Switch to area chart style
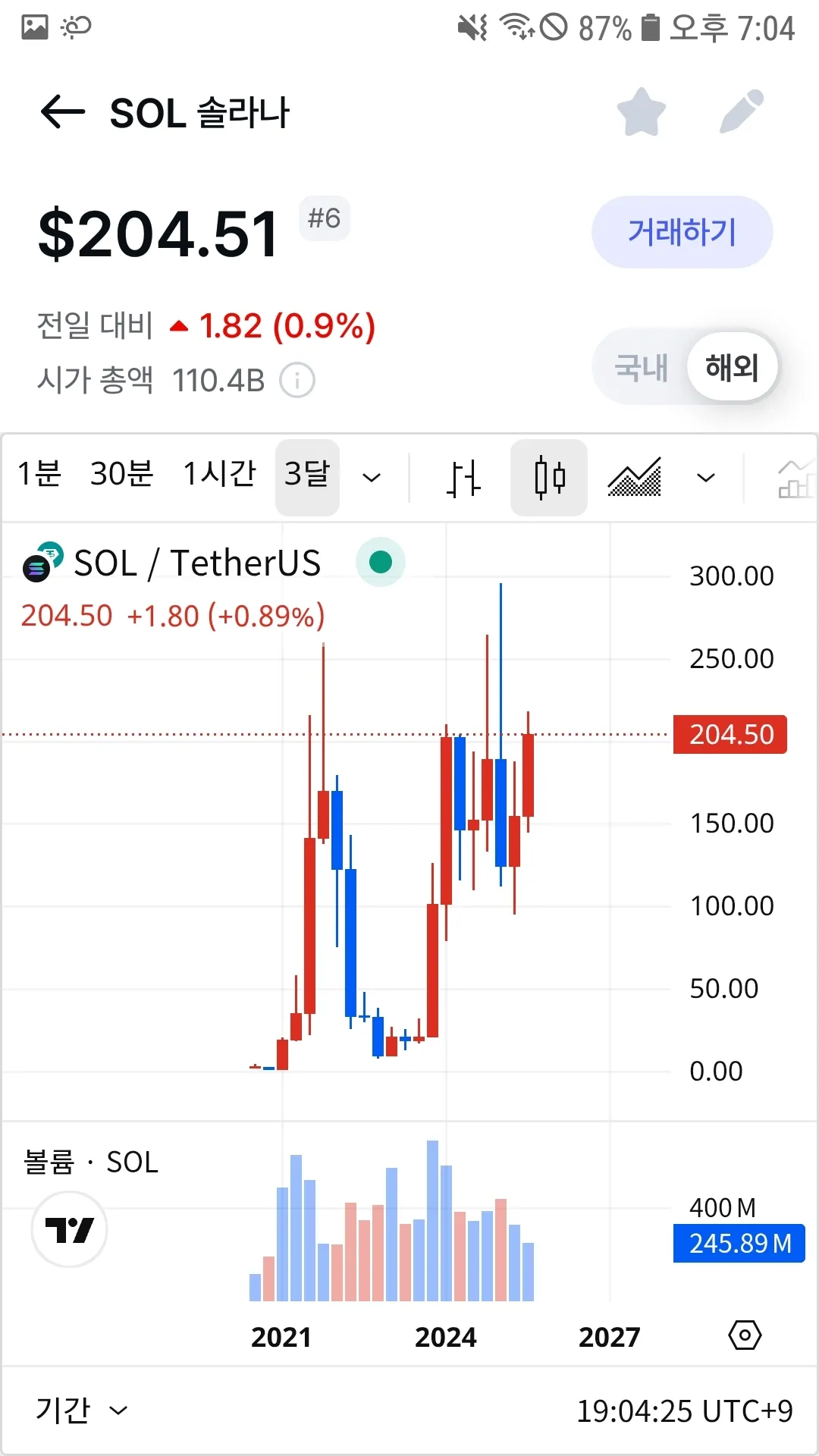The height and width of the screenshot is (1456, 819). [x=635, y=478]
